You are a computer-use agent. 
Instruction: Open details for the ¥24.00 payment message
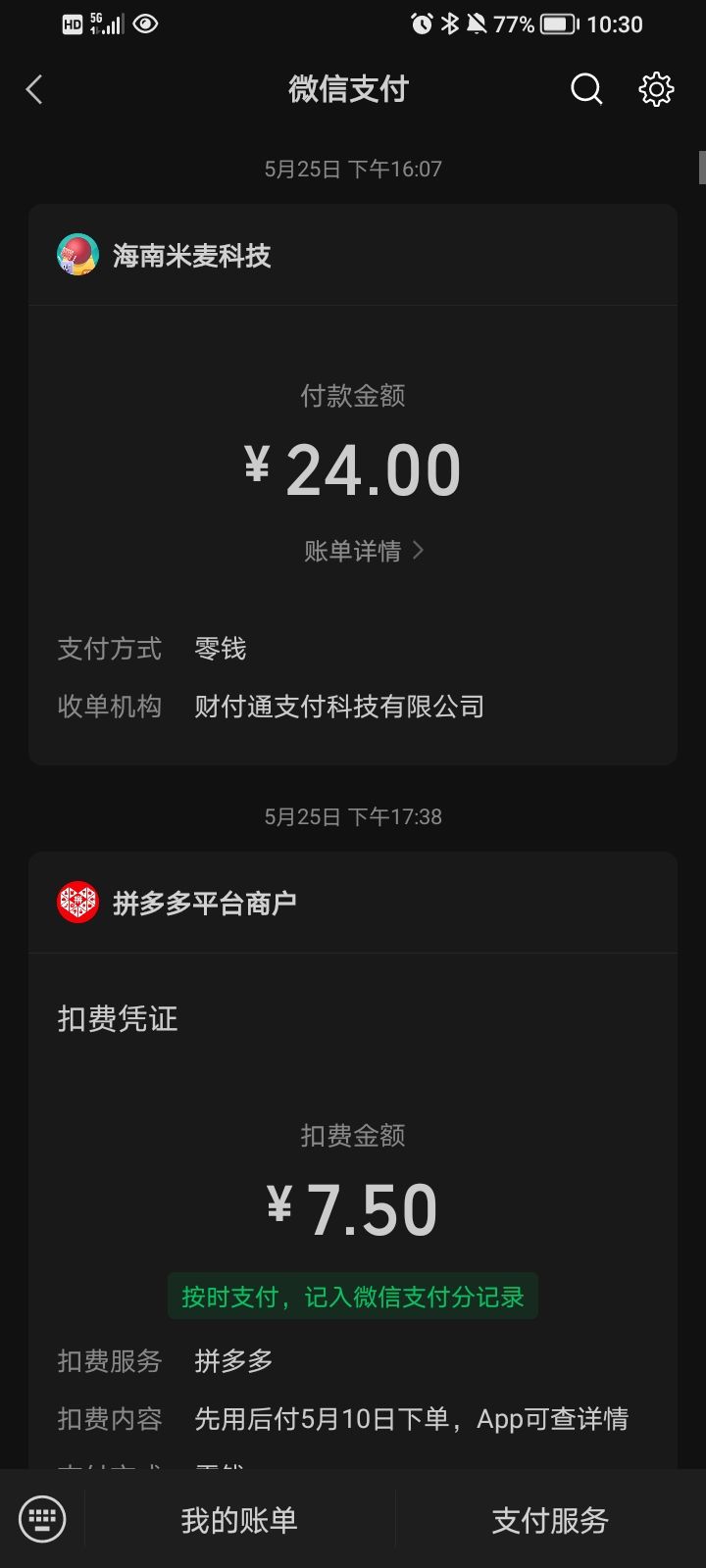(x=353, y=468)
